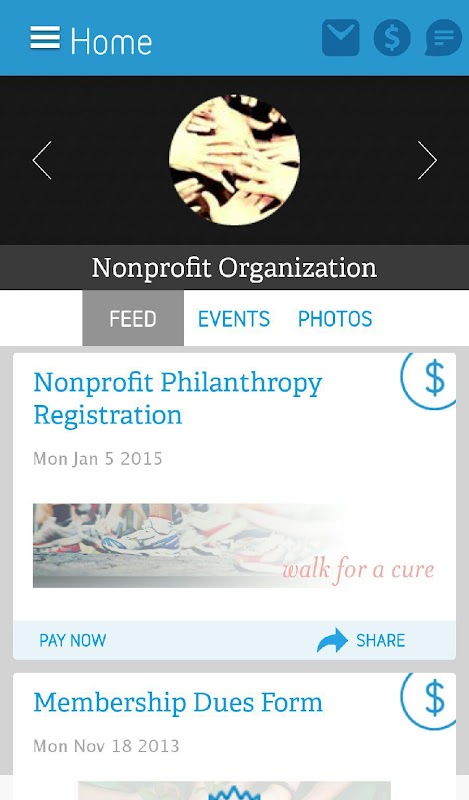Go to the next organization arrow
The width and height of the screenshot is (469, 800).
[x=427, y=160]
